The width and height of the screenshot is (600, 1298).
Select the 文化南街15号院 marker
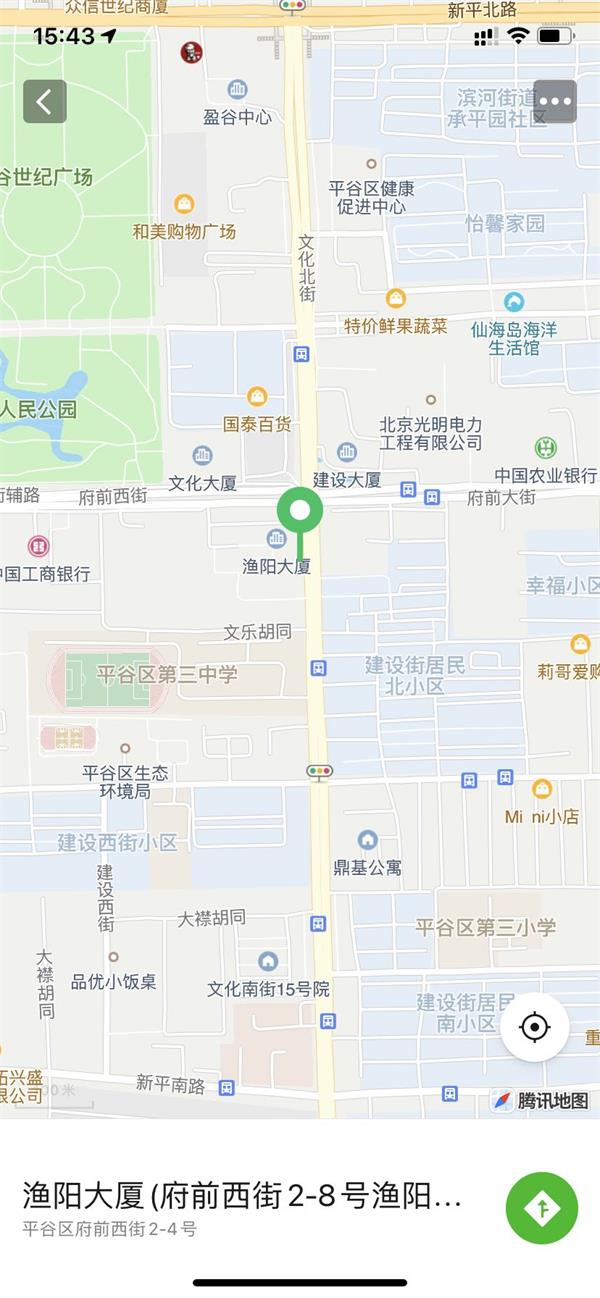click(268, 962)
